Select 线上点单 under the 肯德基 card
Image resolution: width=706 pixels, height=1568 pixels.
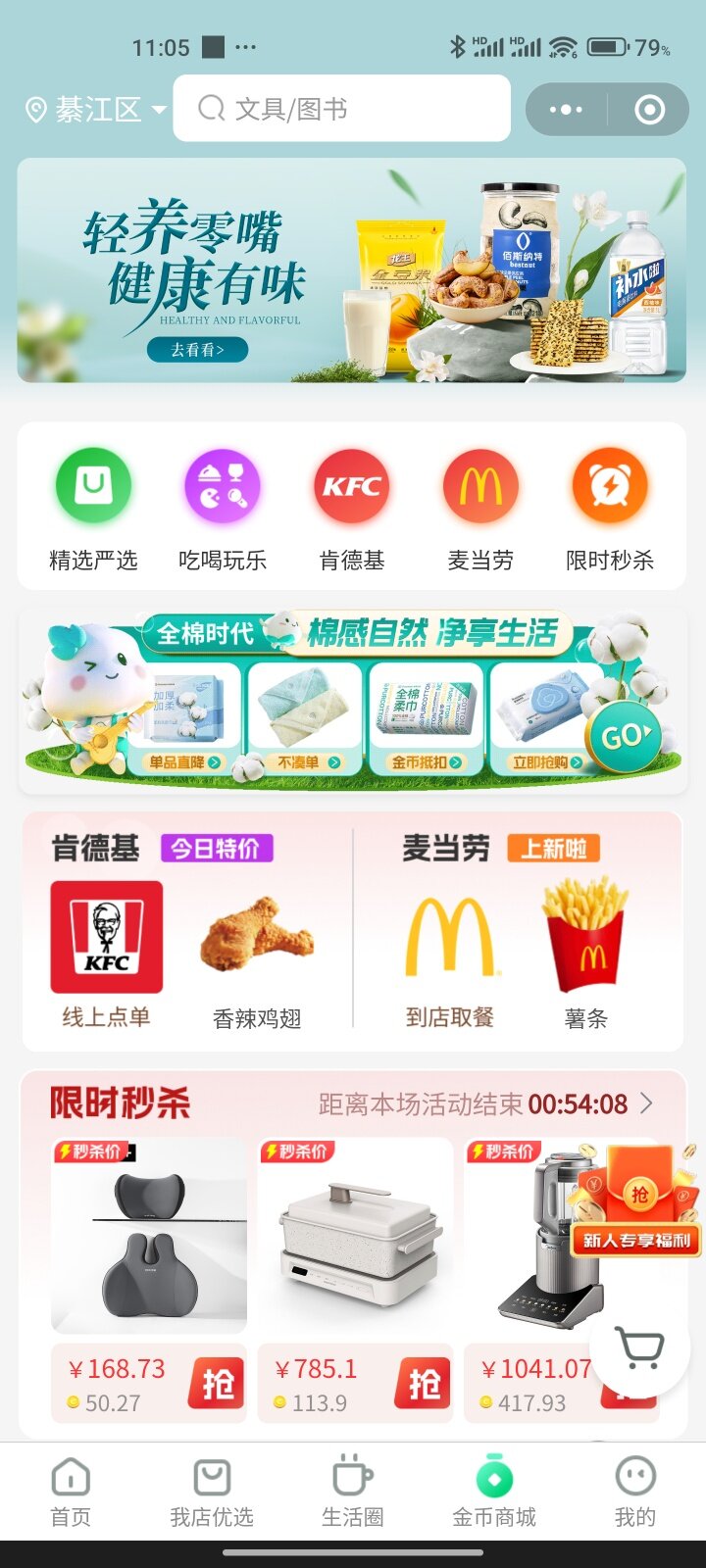[x=106, y=953]
